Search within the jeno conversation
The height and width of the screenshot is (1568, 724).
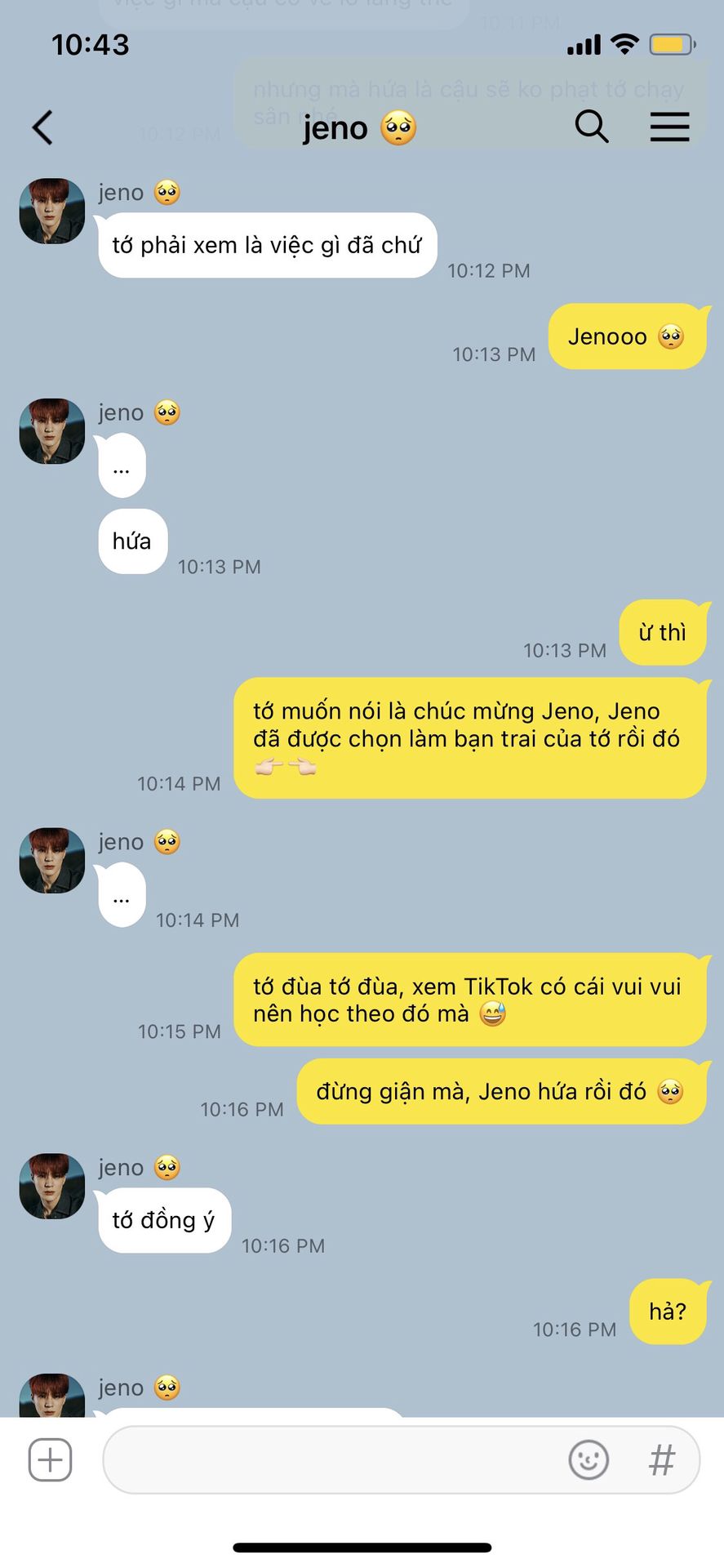coord(592,127)
